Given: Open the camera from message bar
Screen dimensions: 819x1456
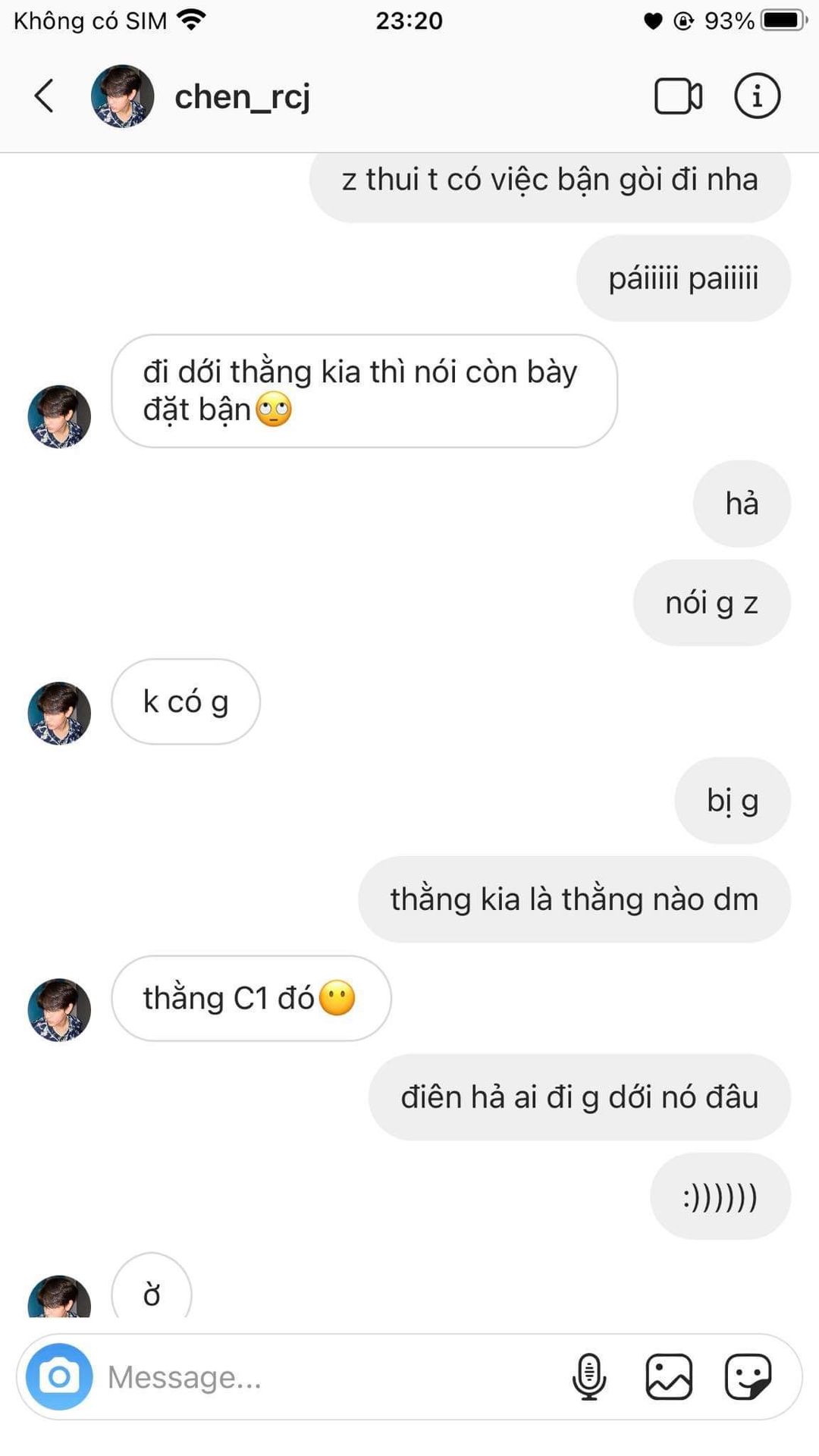Looking at the screenshot, I should pyautogui.click(x=59, y=1376).
